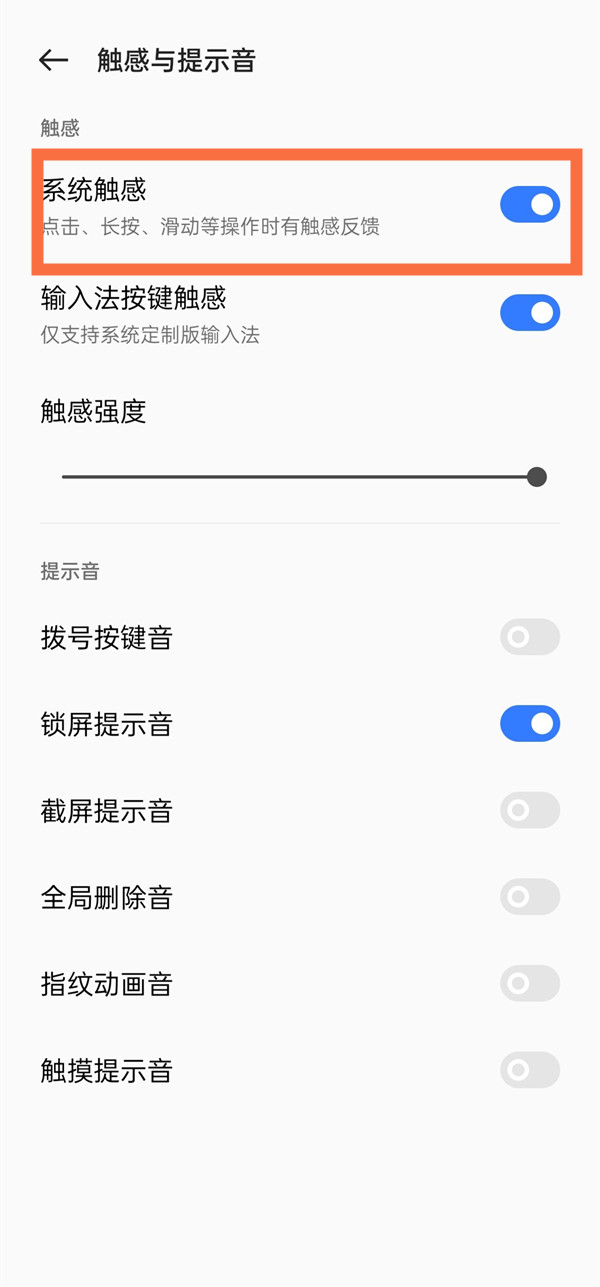Go back from 触感与提示音 page
This screenshot has height=1287, width=600.
click(53, 60)
